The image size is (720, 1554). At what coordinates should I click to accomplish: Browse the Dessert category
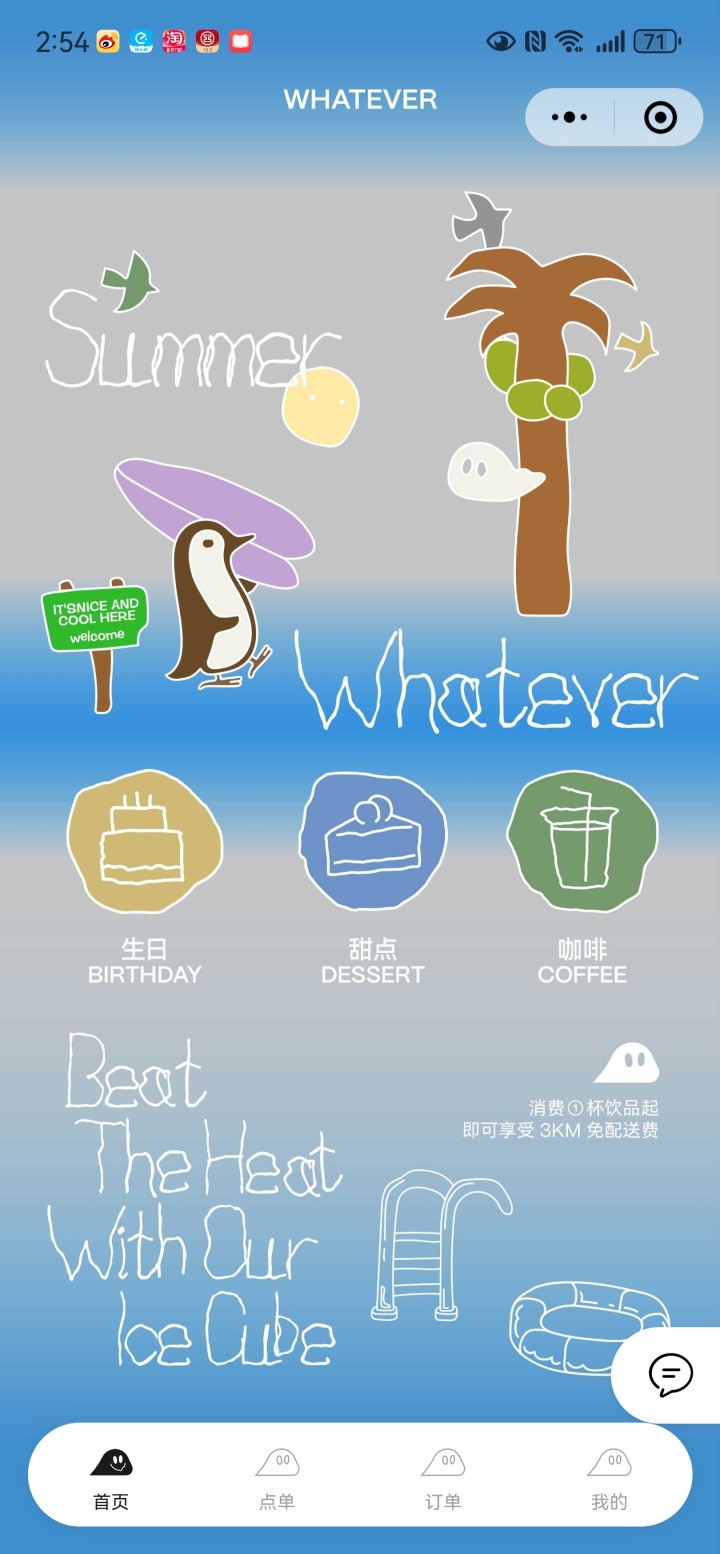[373, 842]
